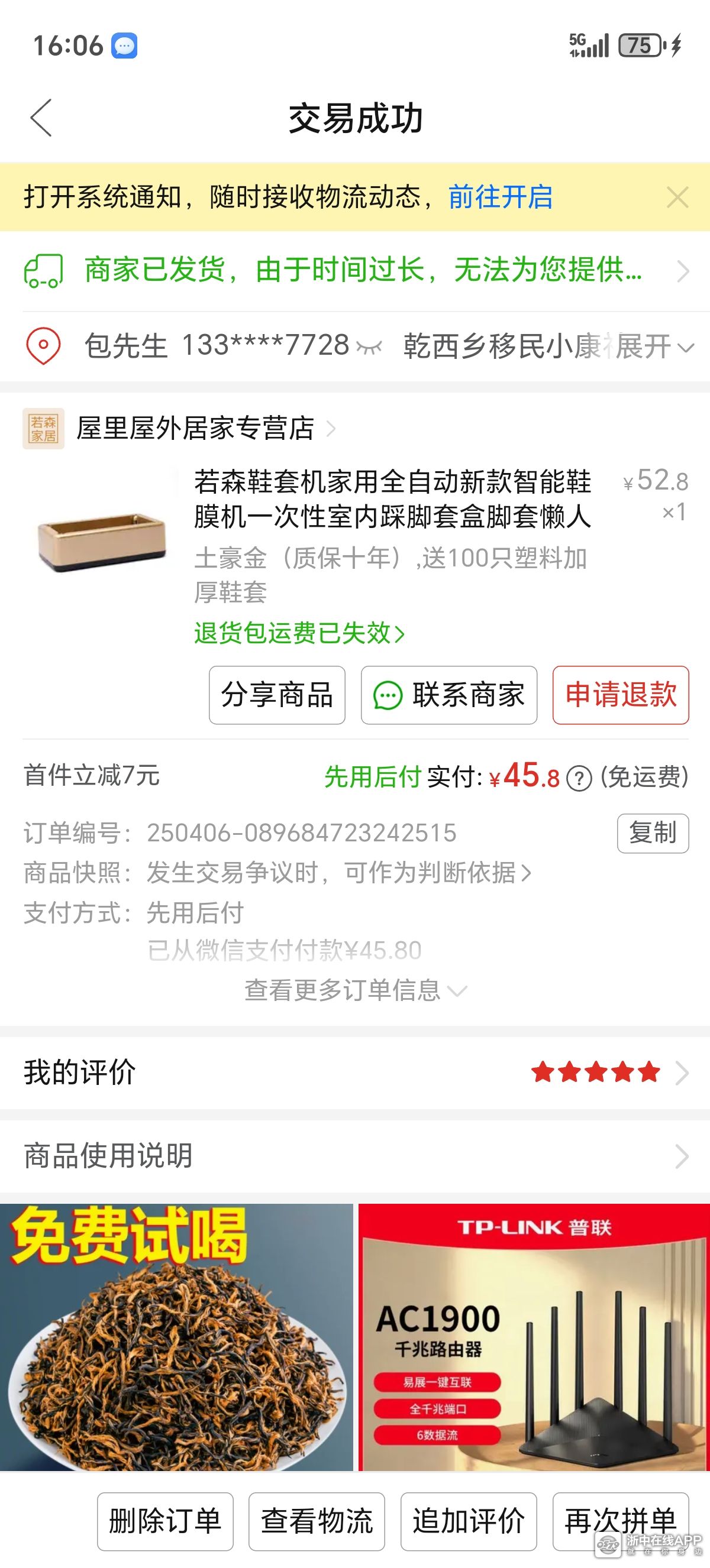
Task: Copy the order number with 复制
Action: click(x=653, y=832)
